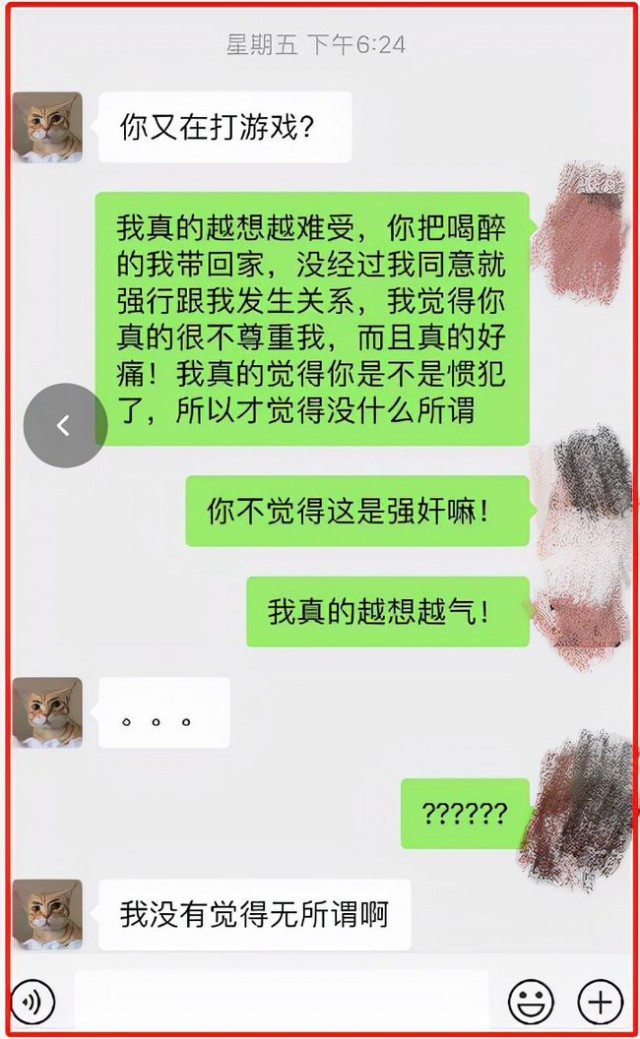640x1039 pixels.
Task: Open the plus attachment menu
Action: [x=601, y=1001]
